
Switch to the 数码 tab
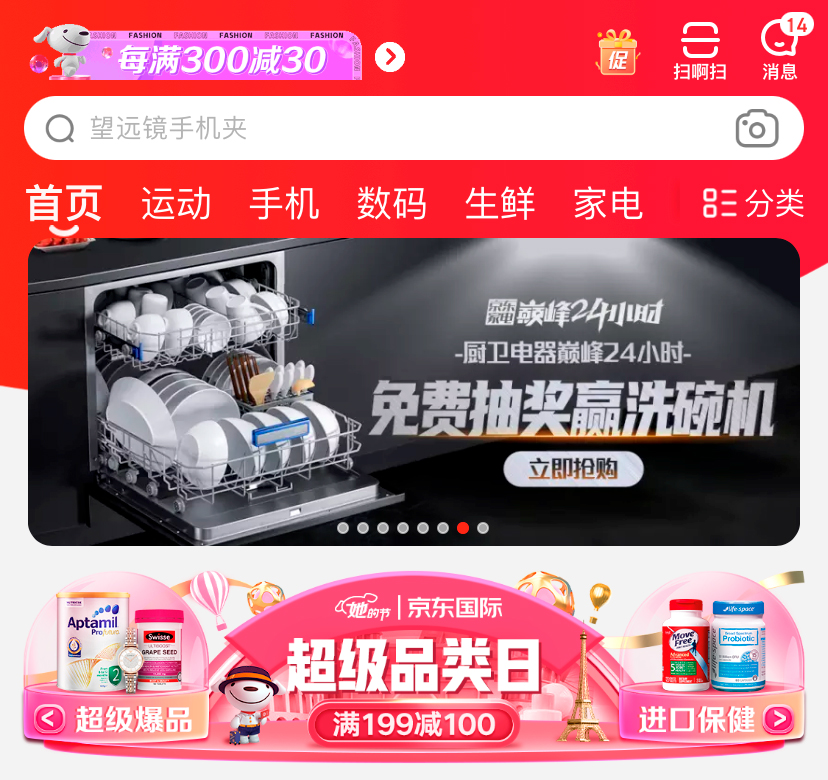click(392, 204)
